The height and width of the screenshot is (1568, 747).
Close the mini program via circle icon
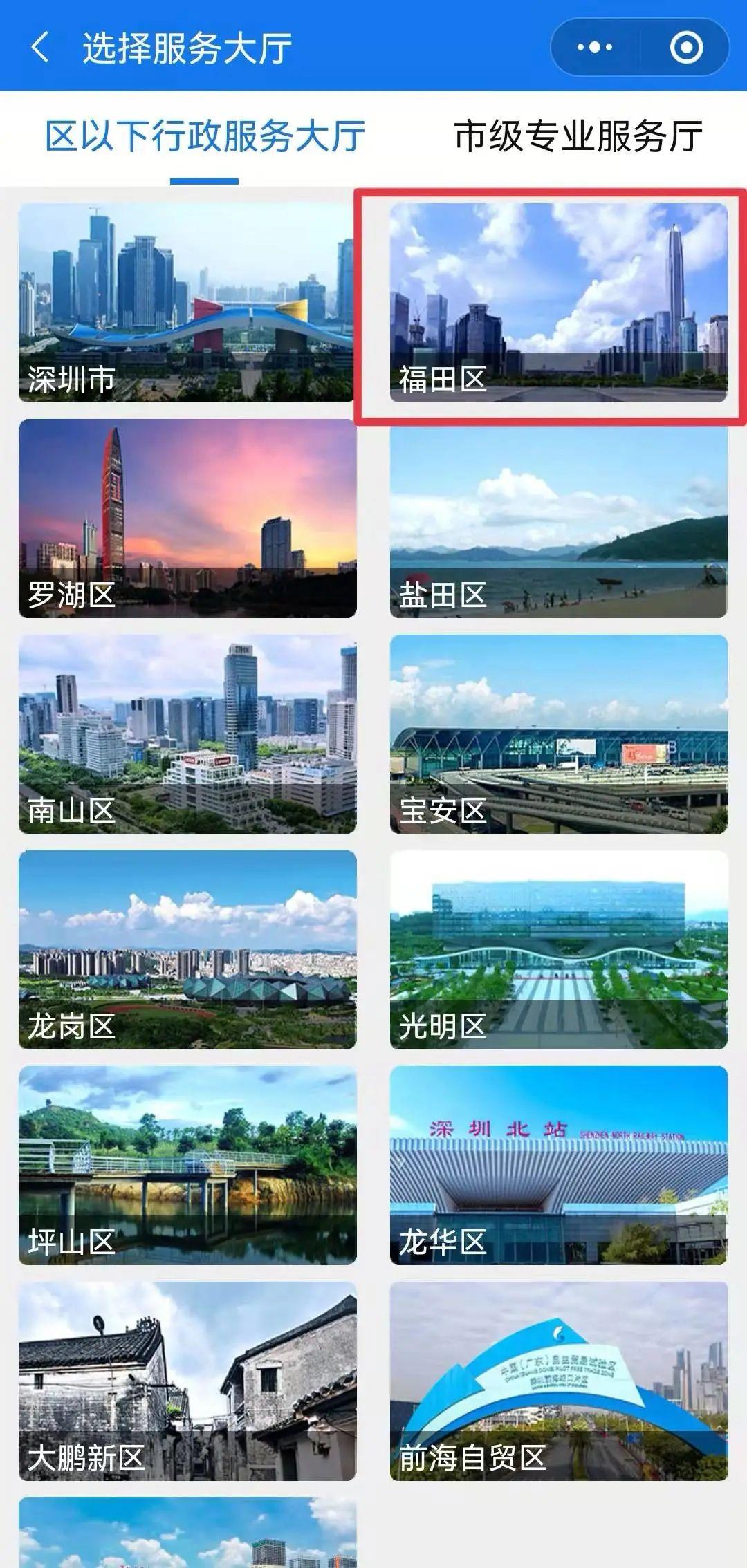click(685, 47)
